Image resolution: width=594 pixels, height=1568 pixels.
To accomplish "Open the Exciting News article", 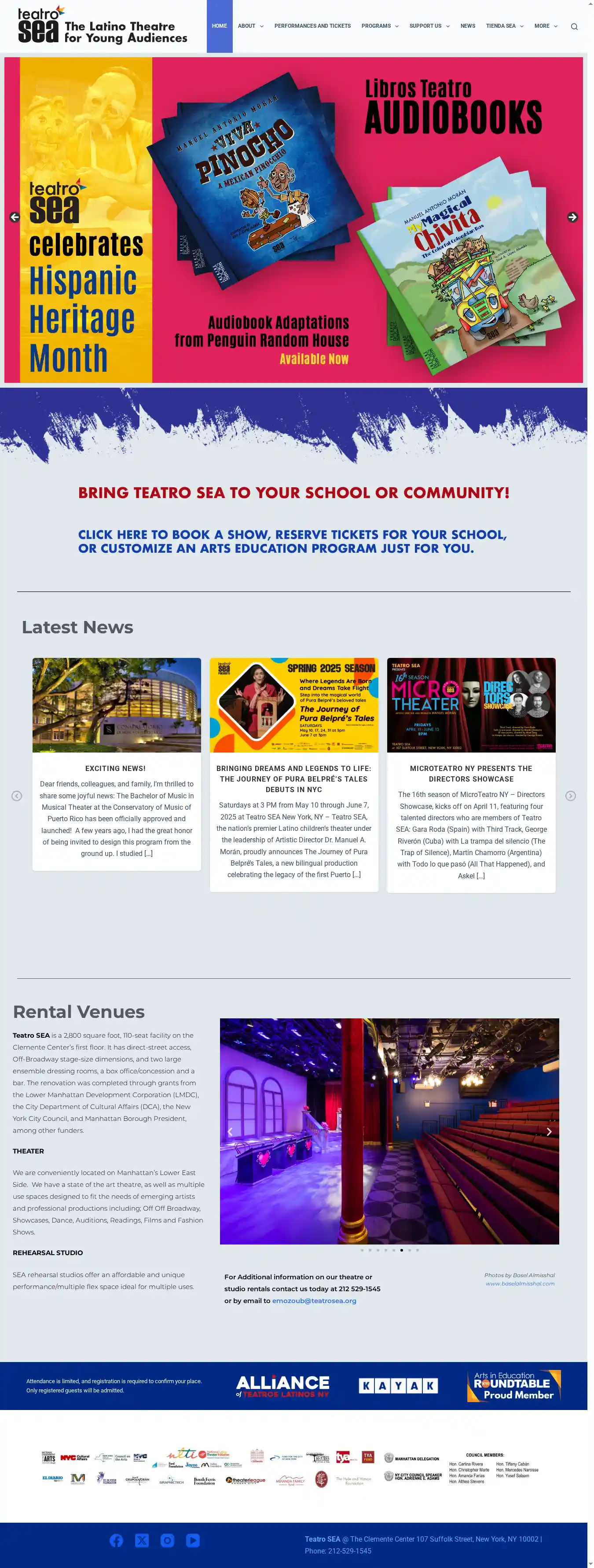I will [x=116, y=769].
